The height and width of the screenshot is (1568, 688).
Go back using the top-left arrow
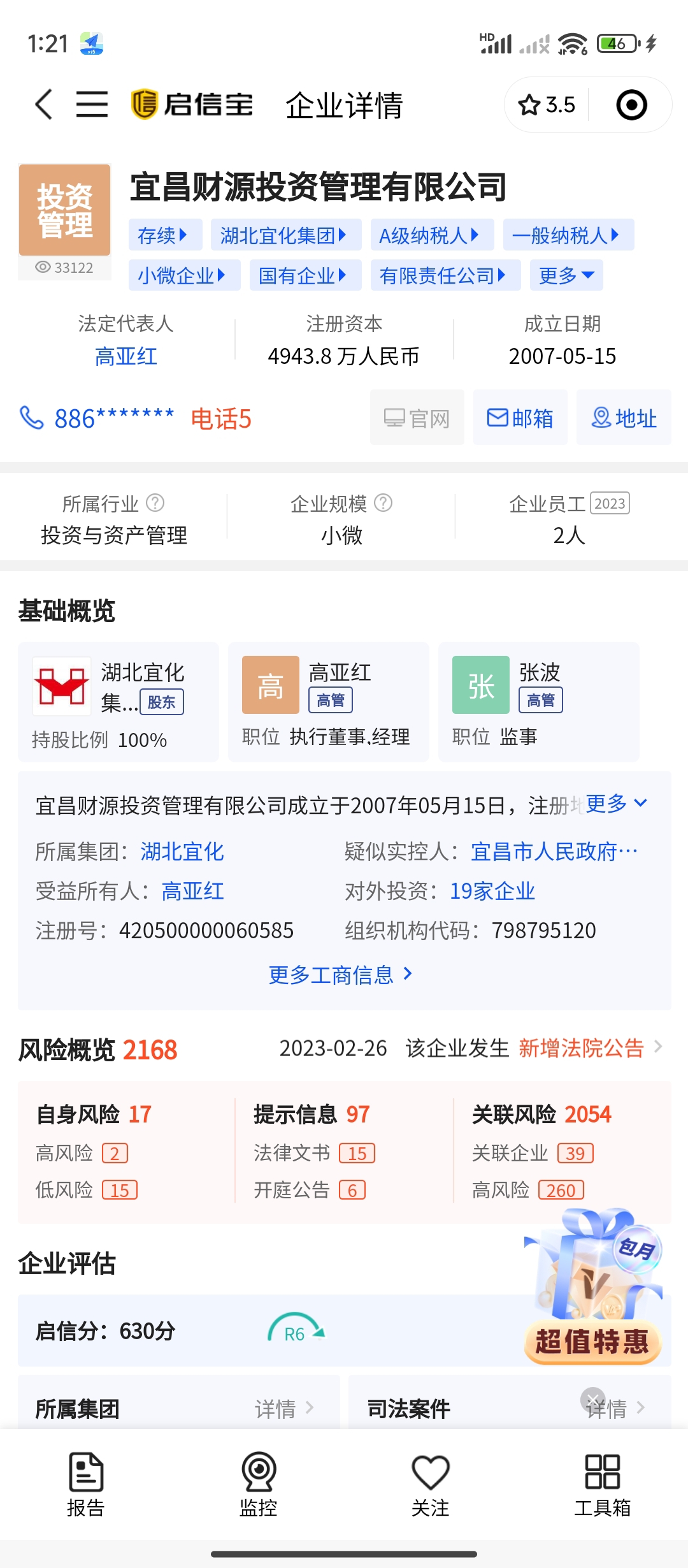43,105
